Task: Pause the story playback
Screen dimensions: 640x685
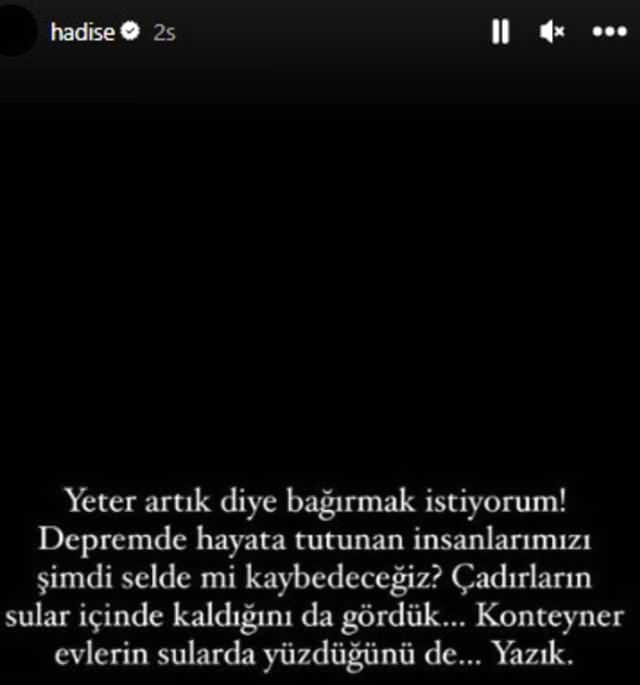Action: 500,32
